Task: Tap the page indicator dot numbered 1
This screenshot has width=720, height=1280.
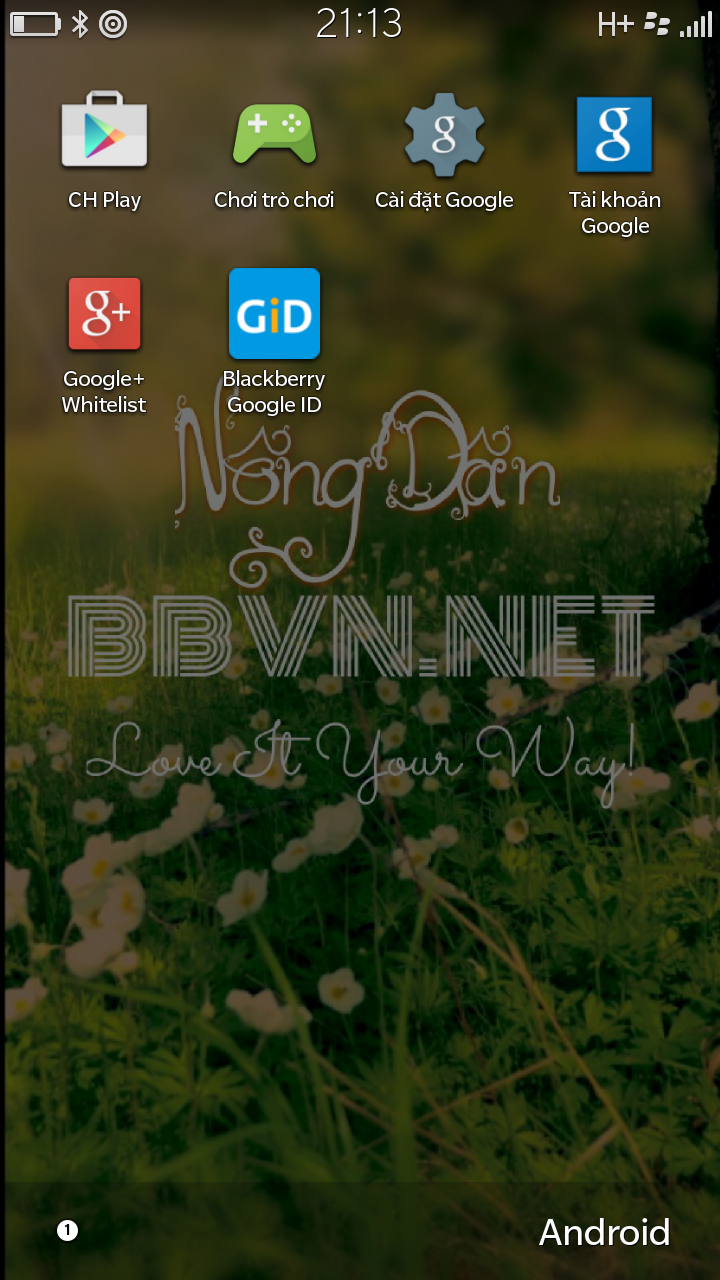Action: tap(67, 1230)
